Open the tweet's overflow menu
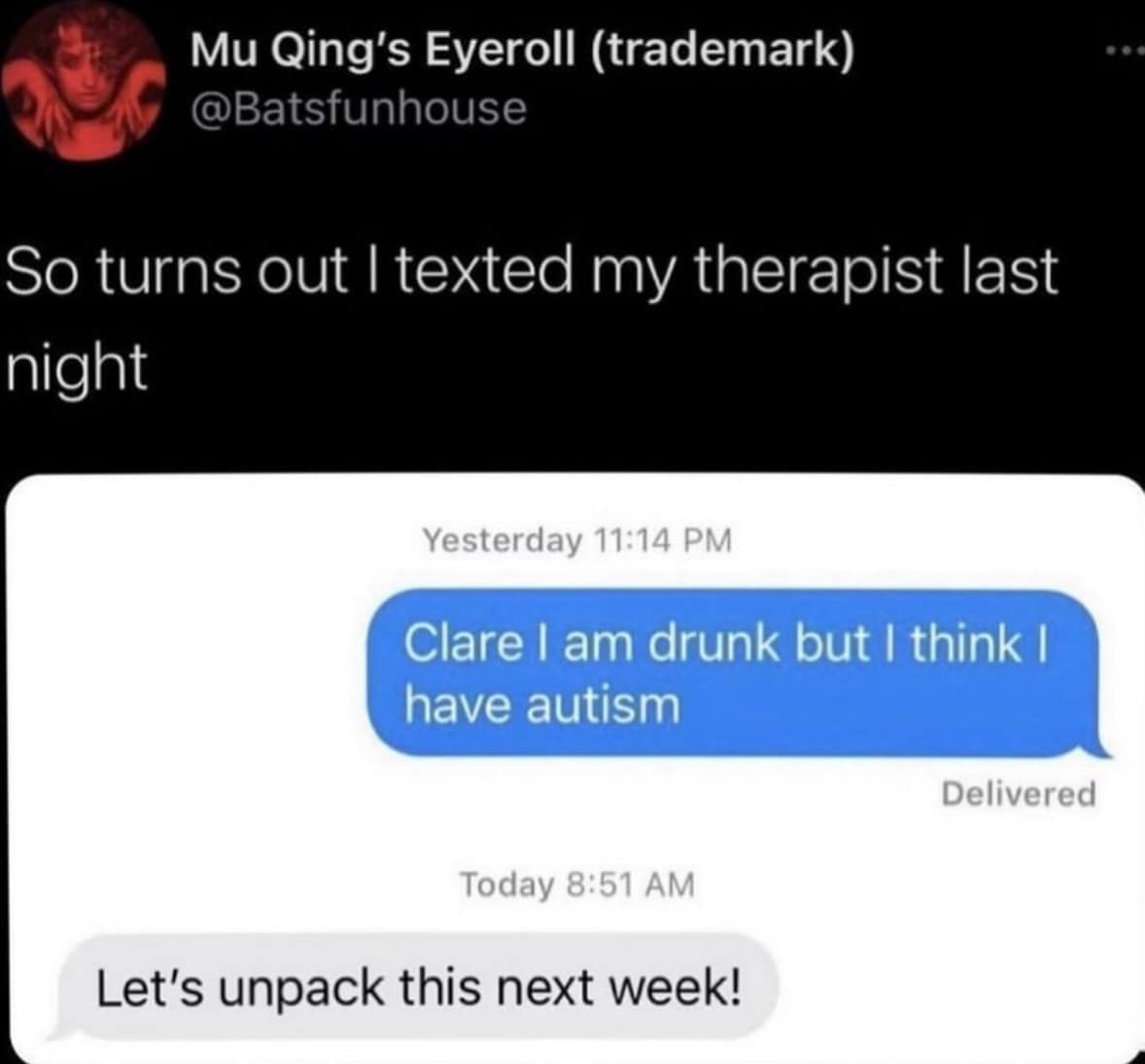The width and height of the screenshot is (1145, 1064). pos(1125,51)
